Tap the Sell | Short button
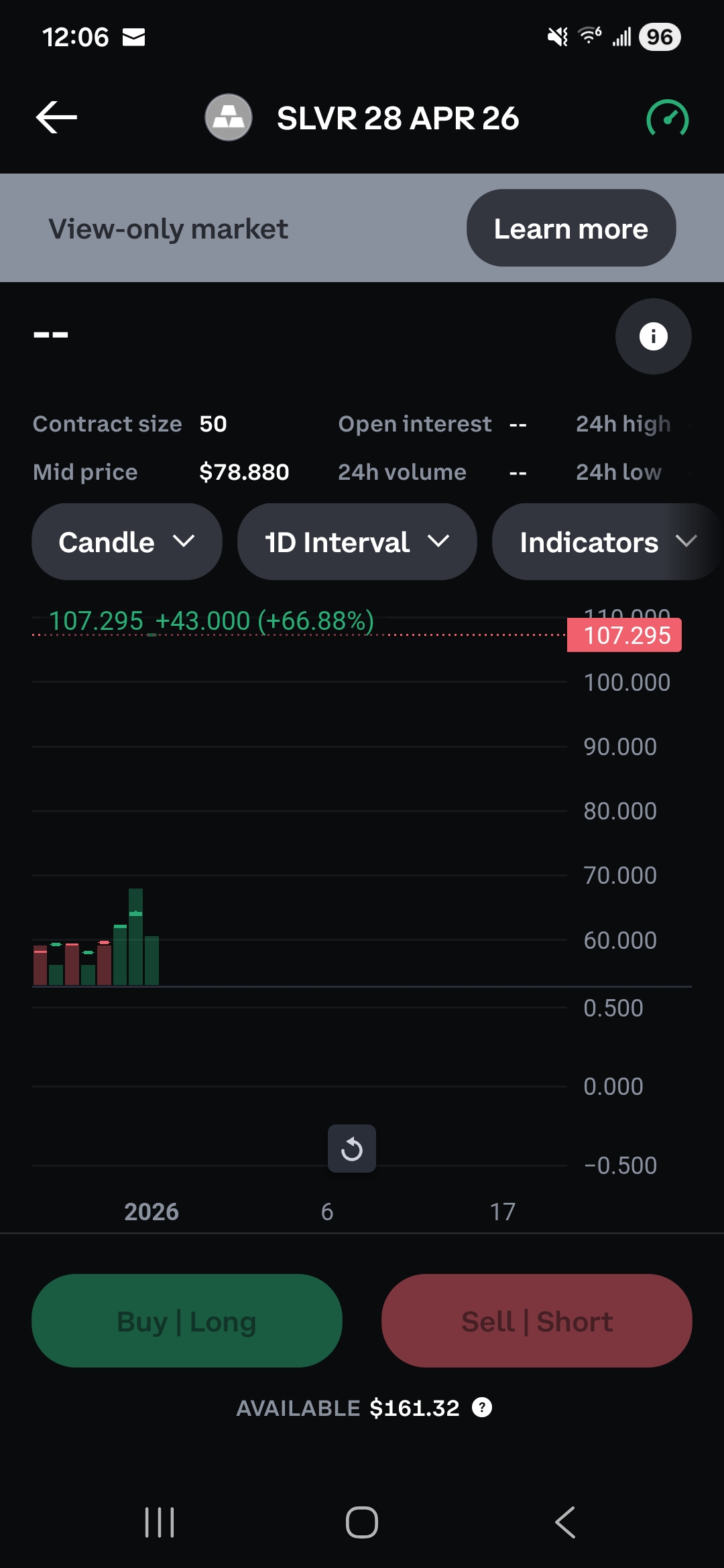Image resolution: width=724 pixels, height=1568 pixels. [537, 1321]
